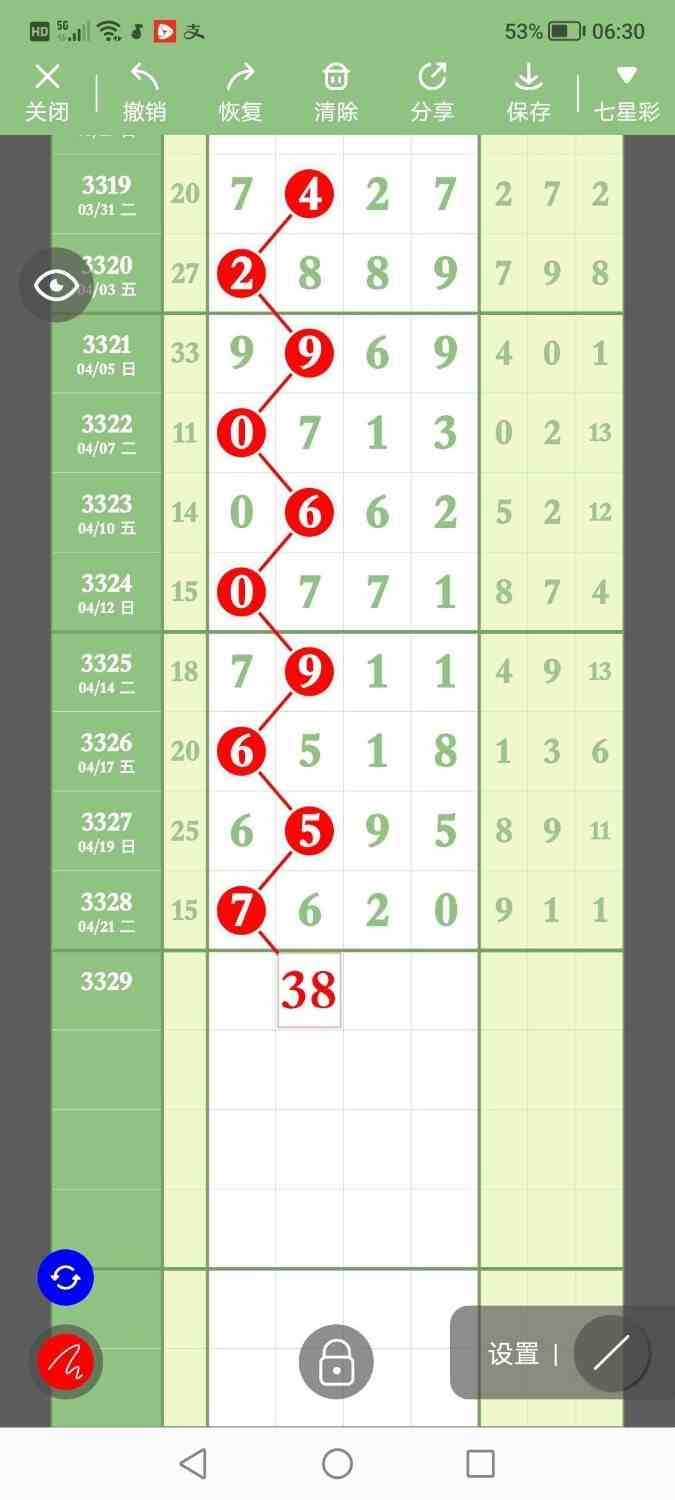Screen dimensions: 675x1500
Task: Close the chart editor via 关闭
Action: [x=47, y=92]
